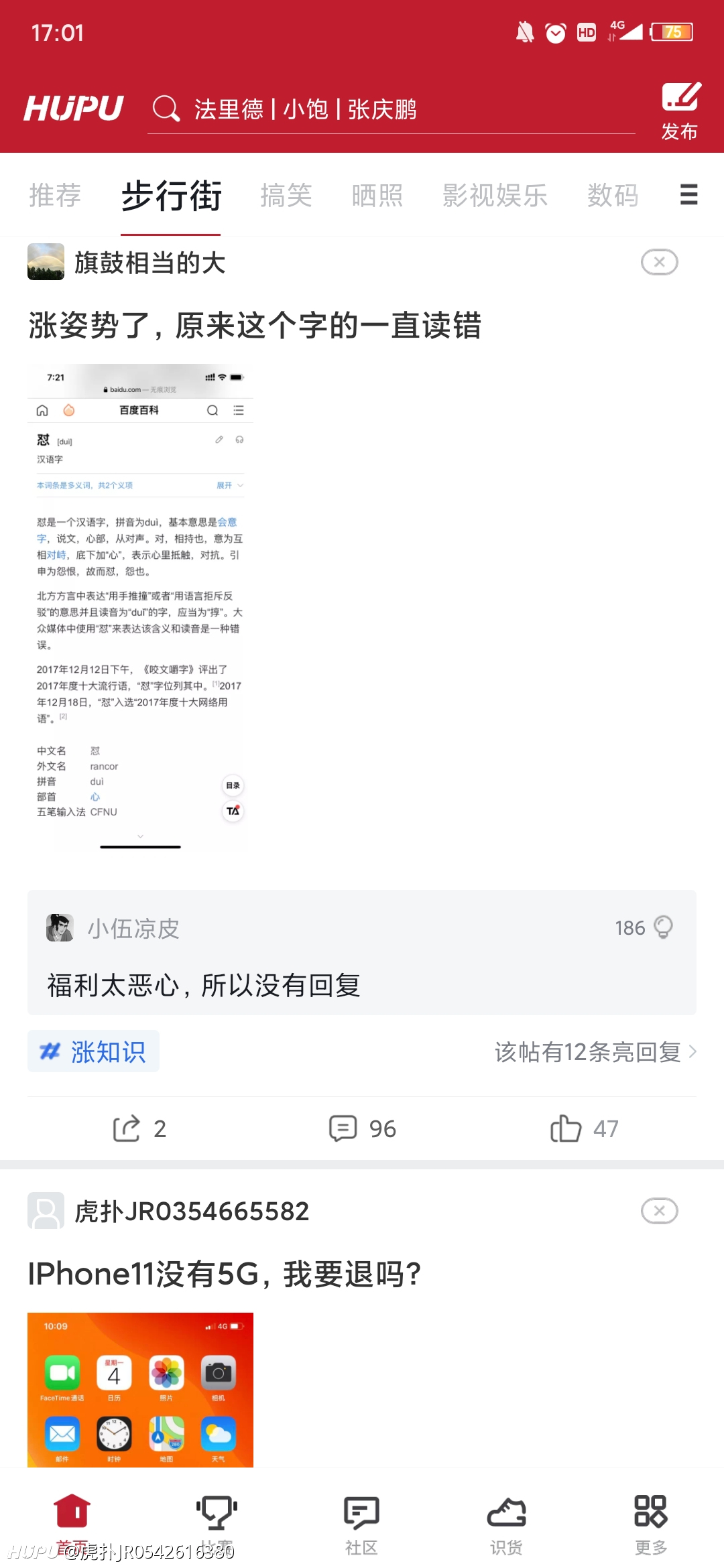Select the 晒照 tab
The image size is (724, 1568).
[377, 196]
